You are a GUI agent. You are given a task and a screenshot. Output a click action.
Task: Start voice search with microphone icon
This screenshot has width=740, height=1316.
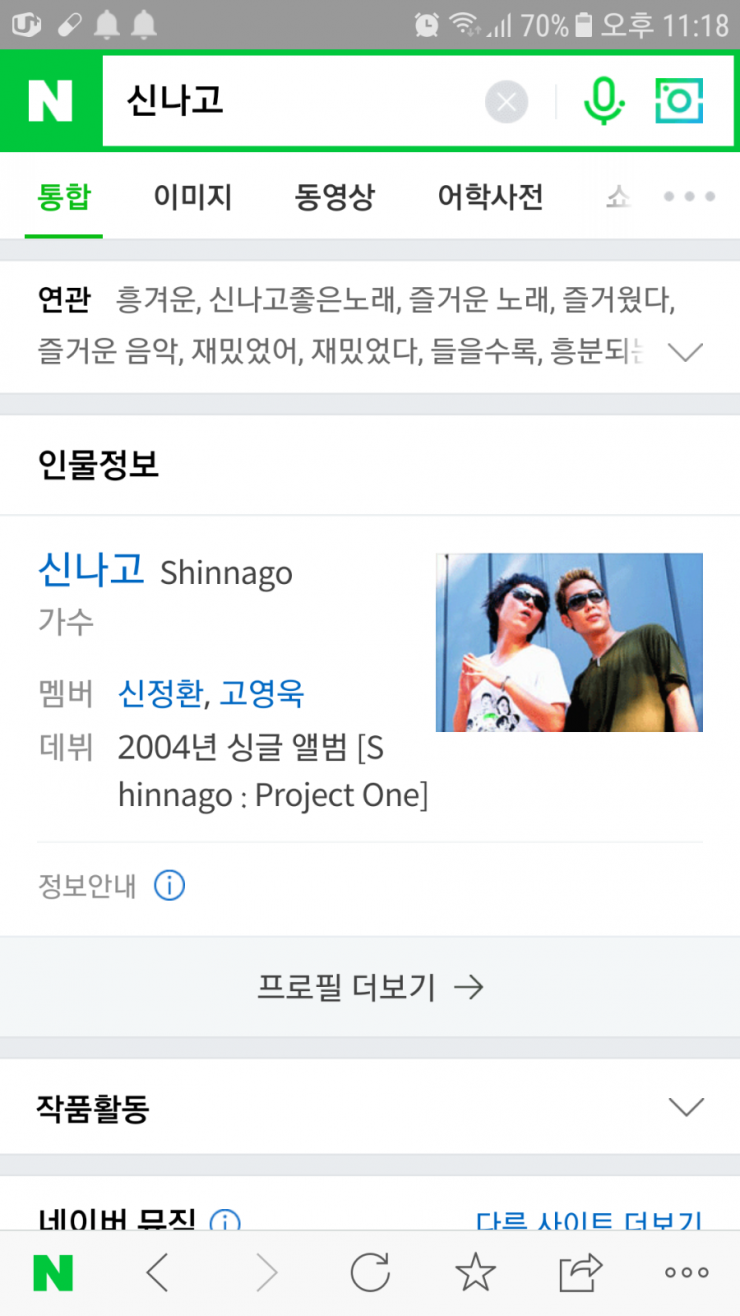(x=604, y=101)
